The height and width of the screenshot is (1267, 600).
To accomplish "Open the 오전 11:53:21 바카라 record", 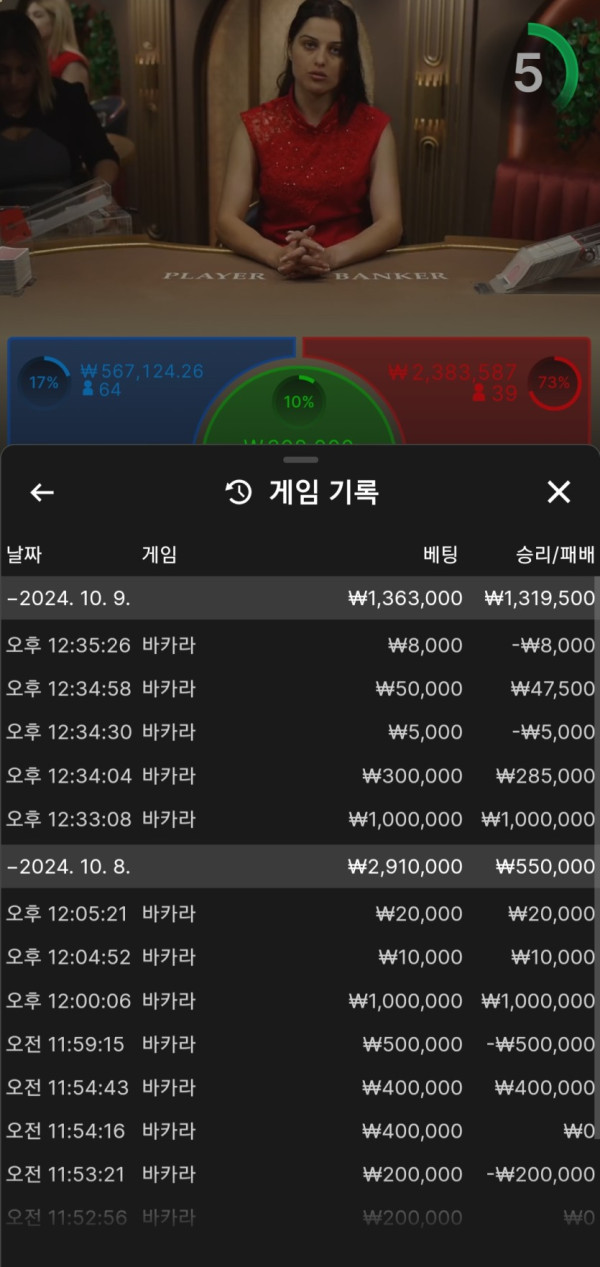I will [300, 1174].
